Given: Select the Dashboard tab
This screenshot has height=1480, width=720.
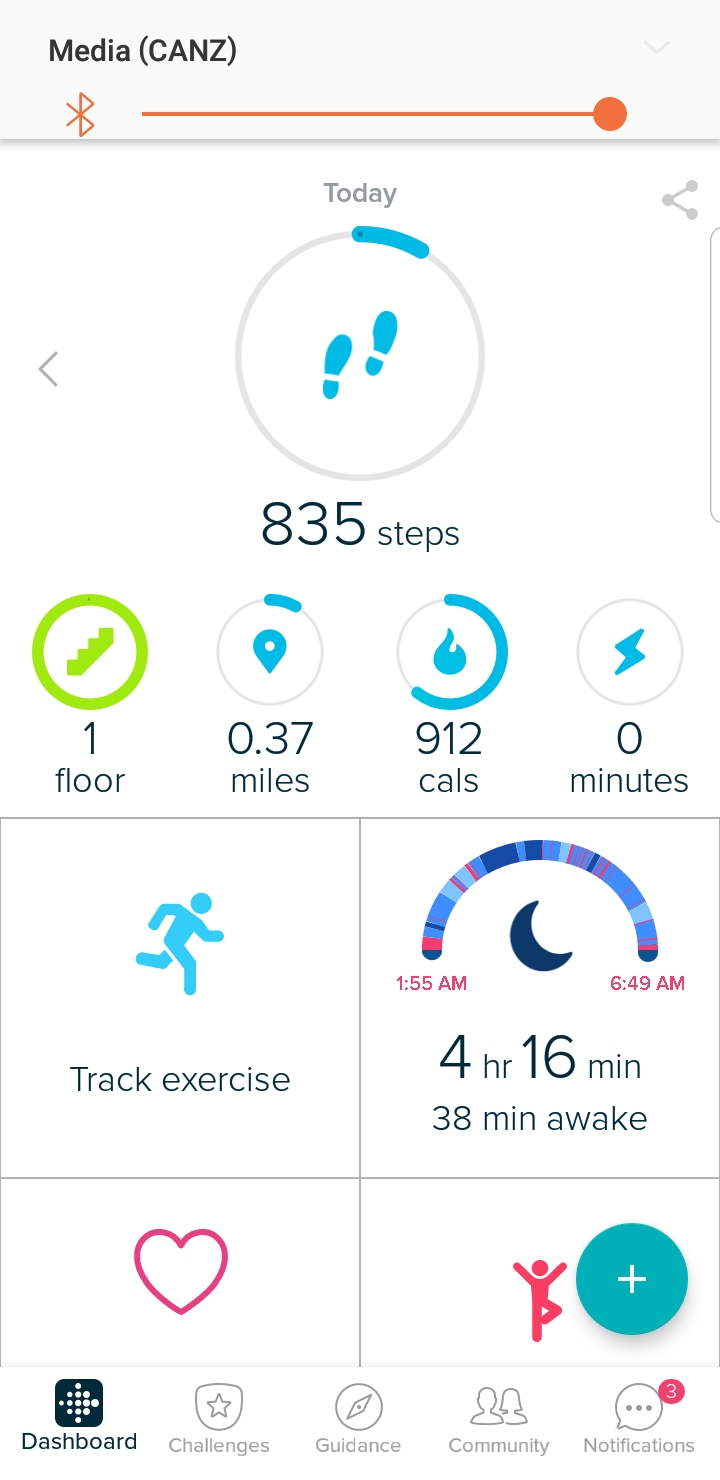Looking at the screenshot, I should [x=79, y=1417].
